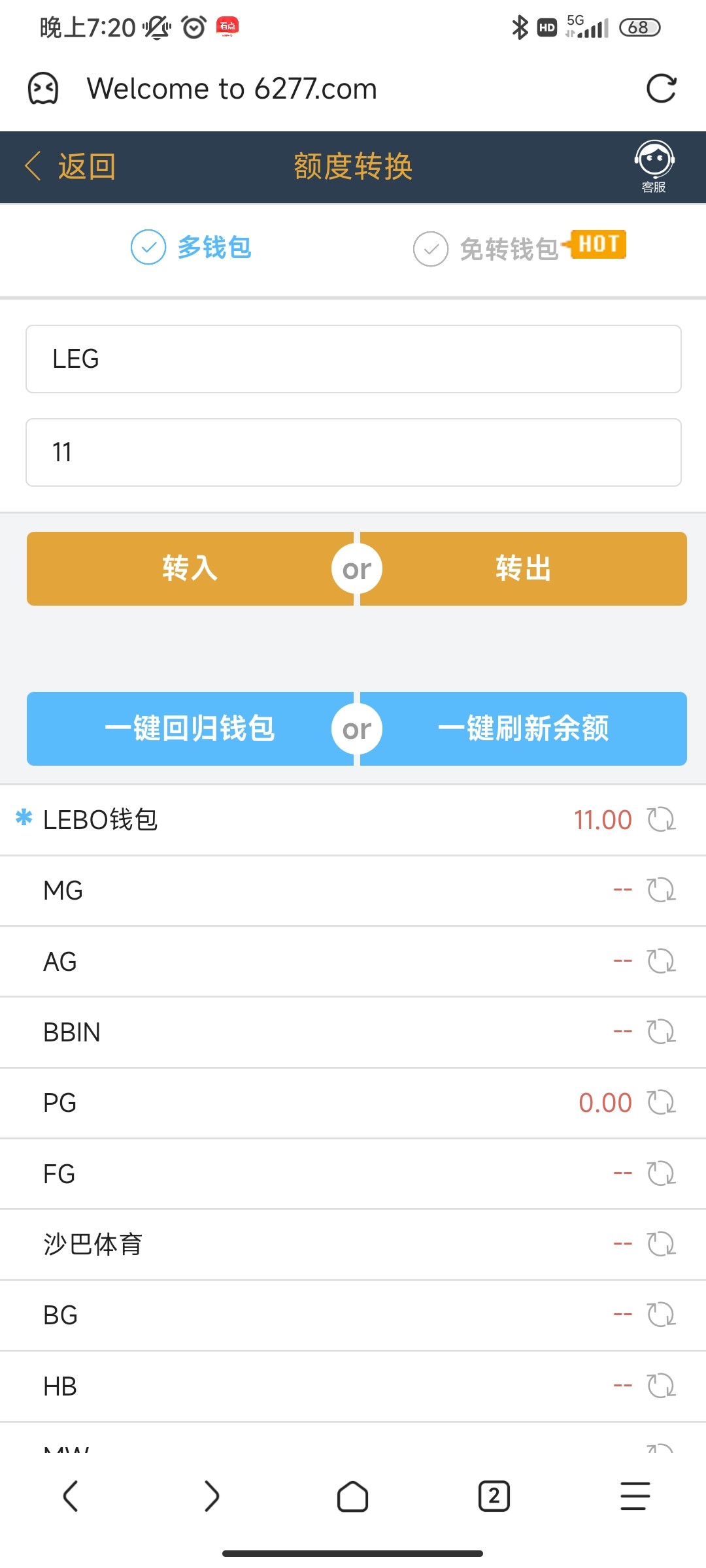Viewport: 706px width, 1568px height.
Task: Reload the page in the browser bar
Action: point(661,89)
